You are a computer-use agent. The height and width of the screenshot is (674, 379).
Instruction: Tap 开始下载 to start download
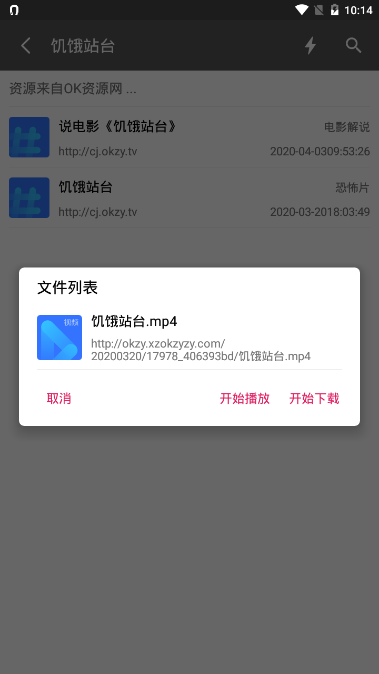pyautogui.click(x=314, y=398)
